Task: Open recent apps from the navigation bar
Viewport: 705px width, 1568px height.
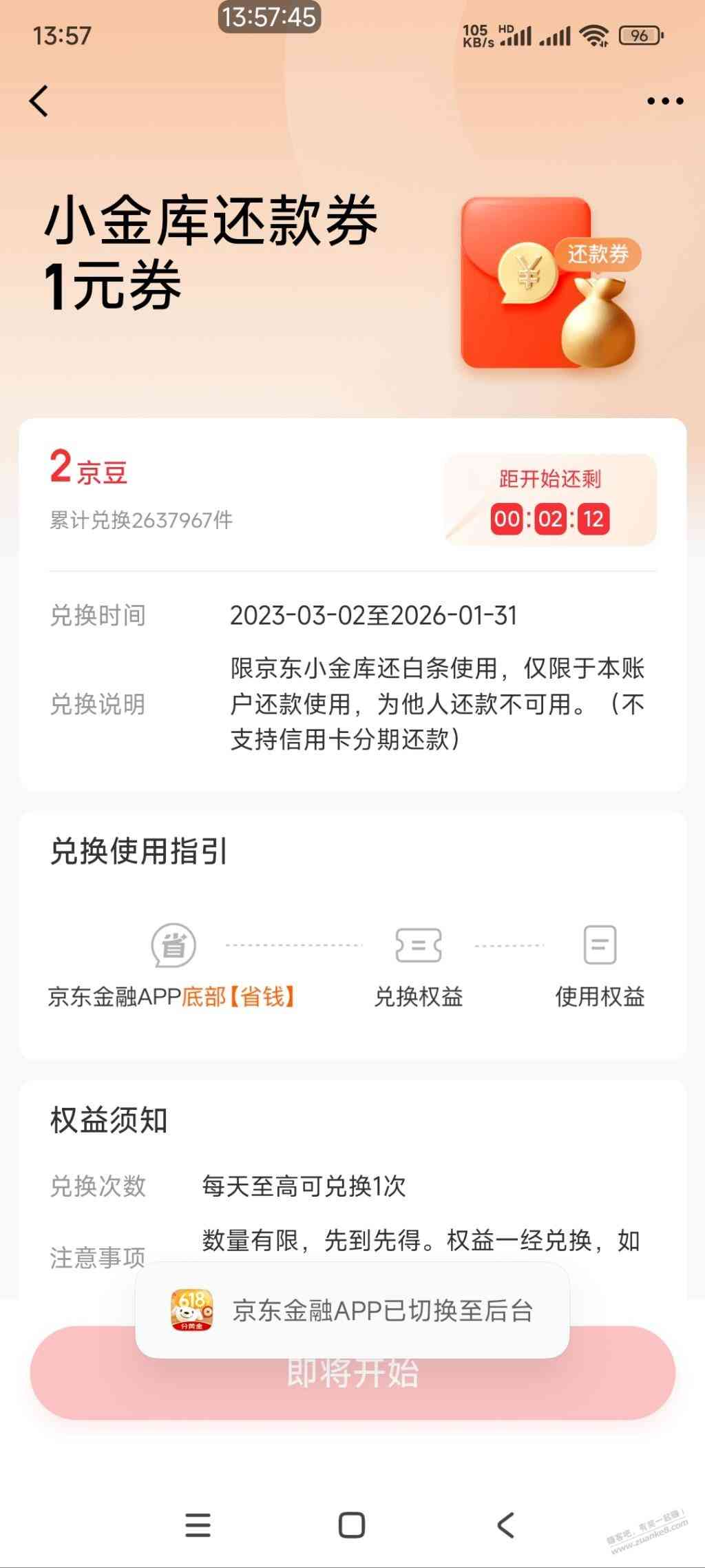Action: pos(198,1525)
